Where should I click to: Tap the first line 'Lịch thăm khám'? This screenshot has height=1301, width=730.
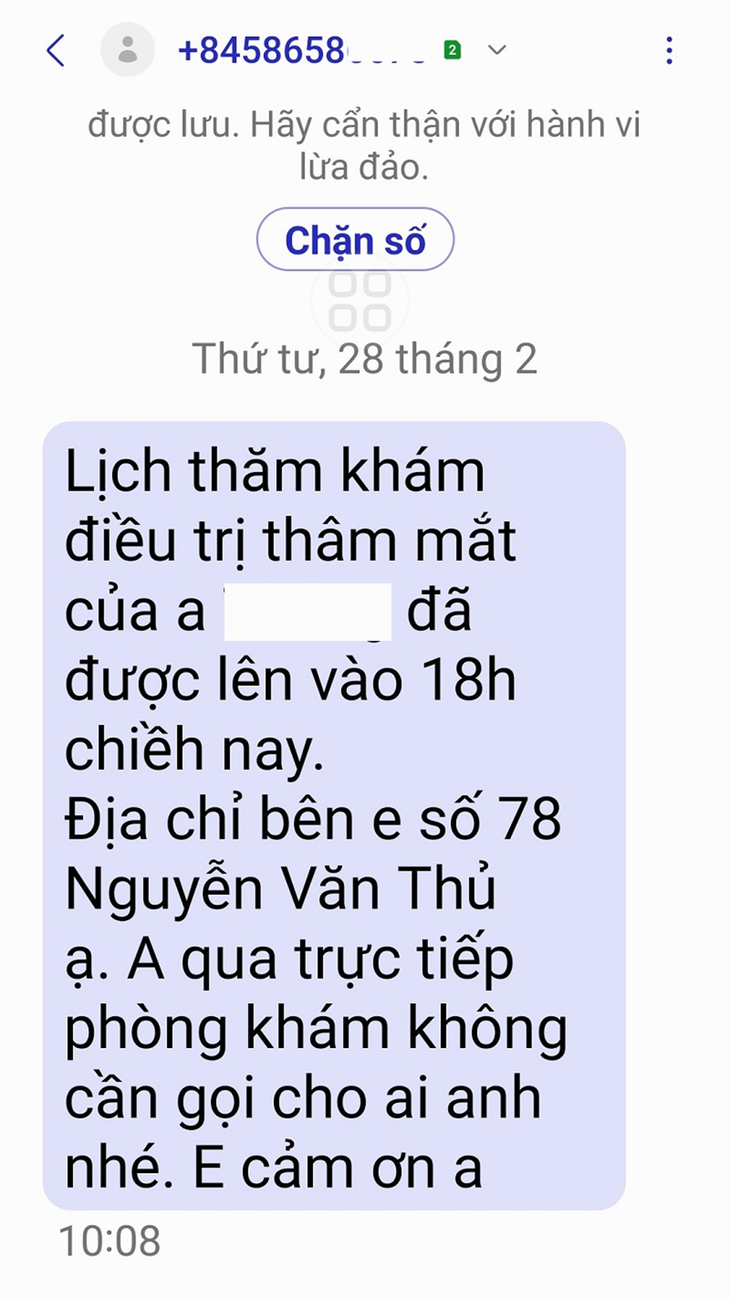click(273, 470)
